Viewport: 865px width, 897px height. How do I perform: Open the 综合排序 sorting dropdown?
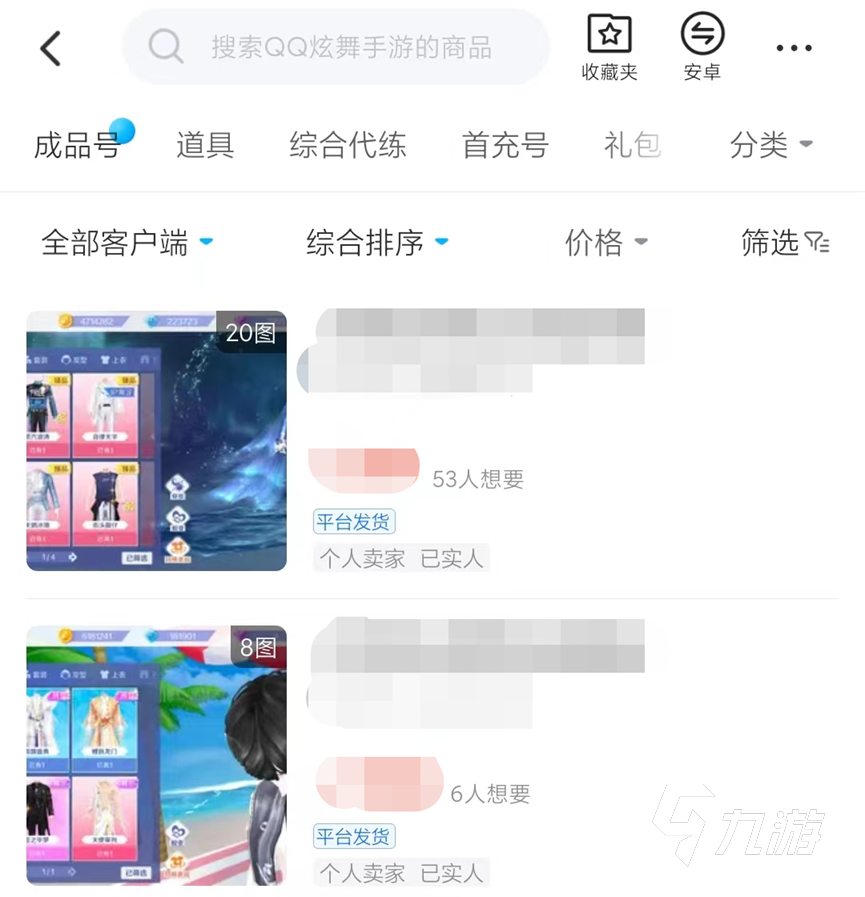click(377, 243)
